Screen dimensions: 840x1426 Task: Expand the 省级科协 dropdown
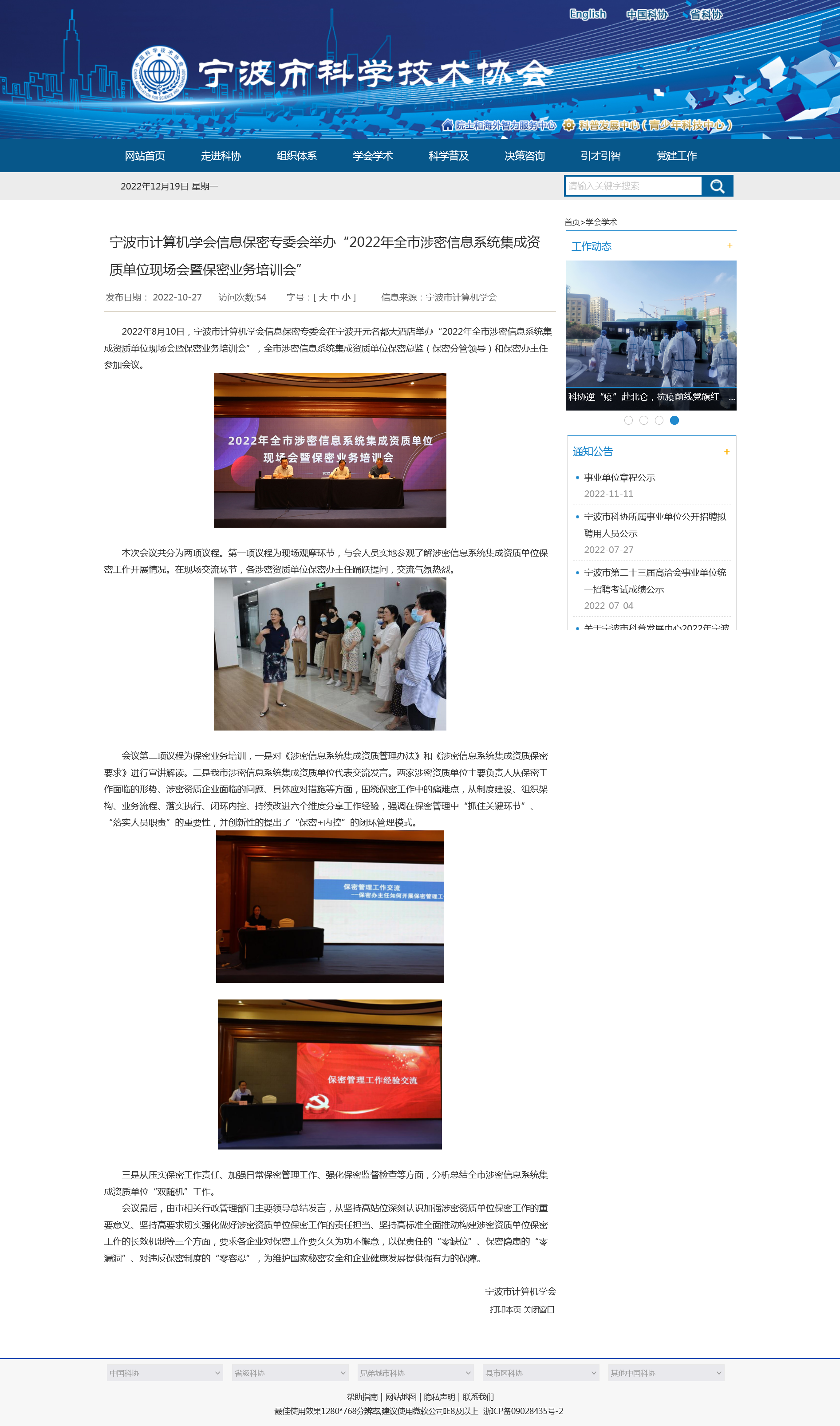click(290, 1373)
